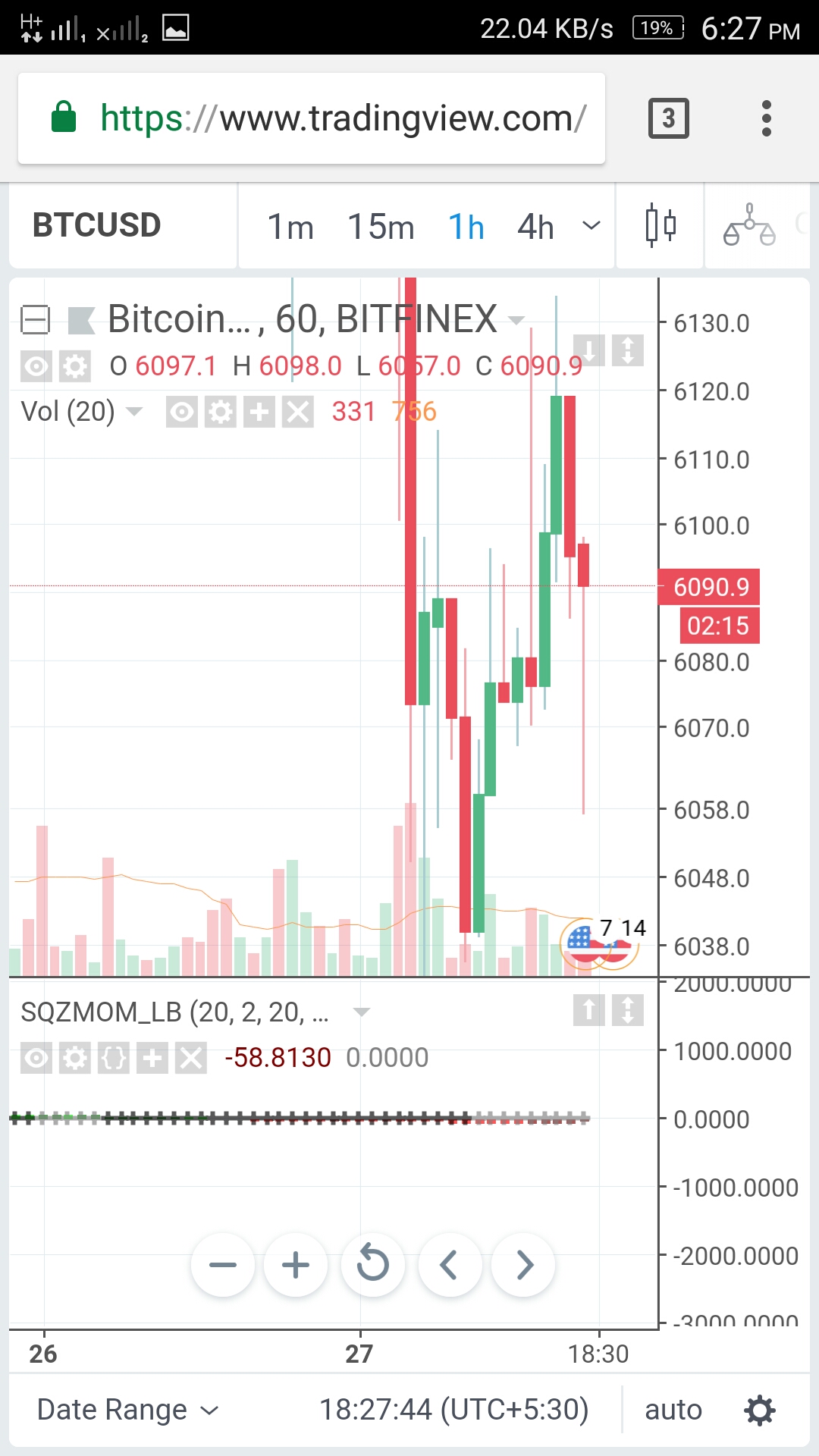
Task: Zoom in on the chart
Action: [x=296, y=1265]
